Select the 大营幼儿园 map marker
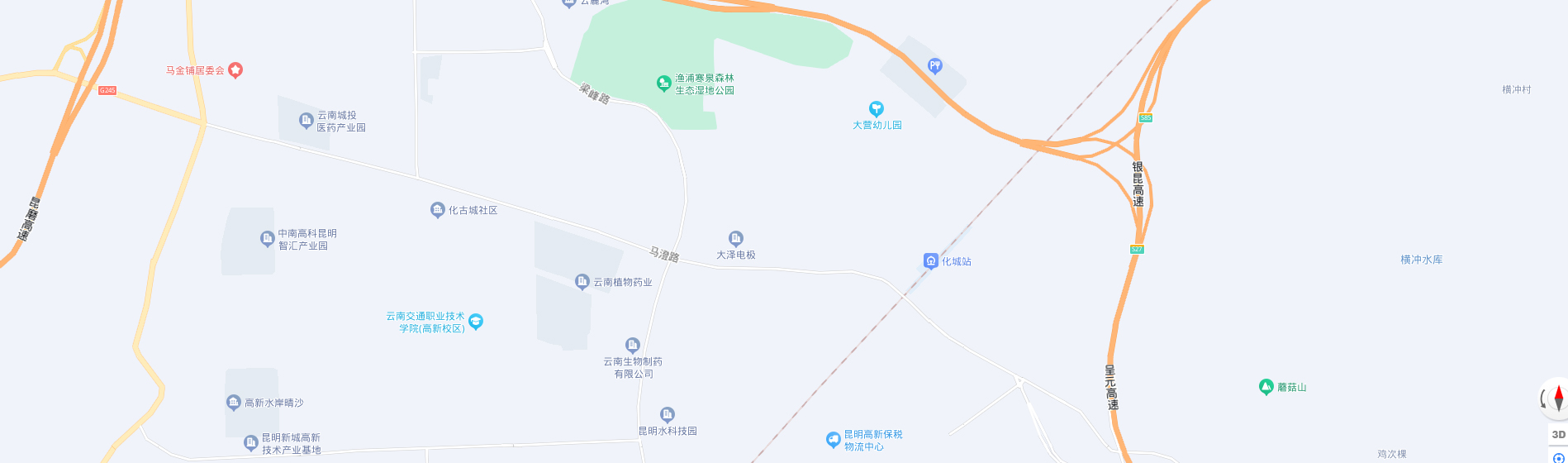Image resolution: width=1568 pixels, height=463 pixels. tap(877, 109)
